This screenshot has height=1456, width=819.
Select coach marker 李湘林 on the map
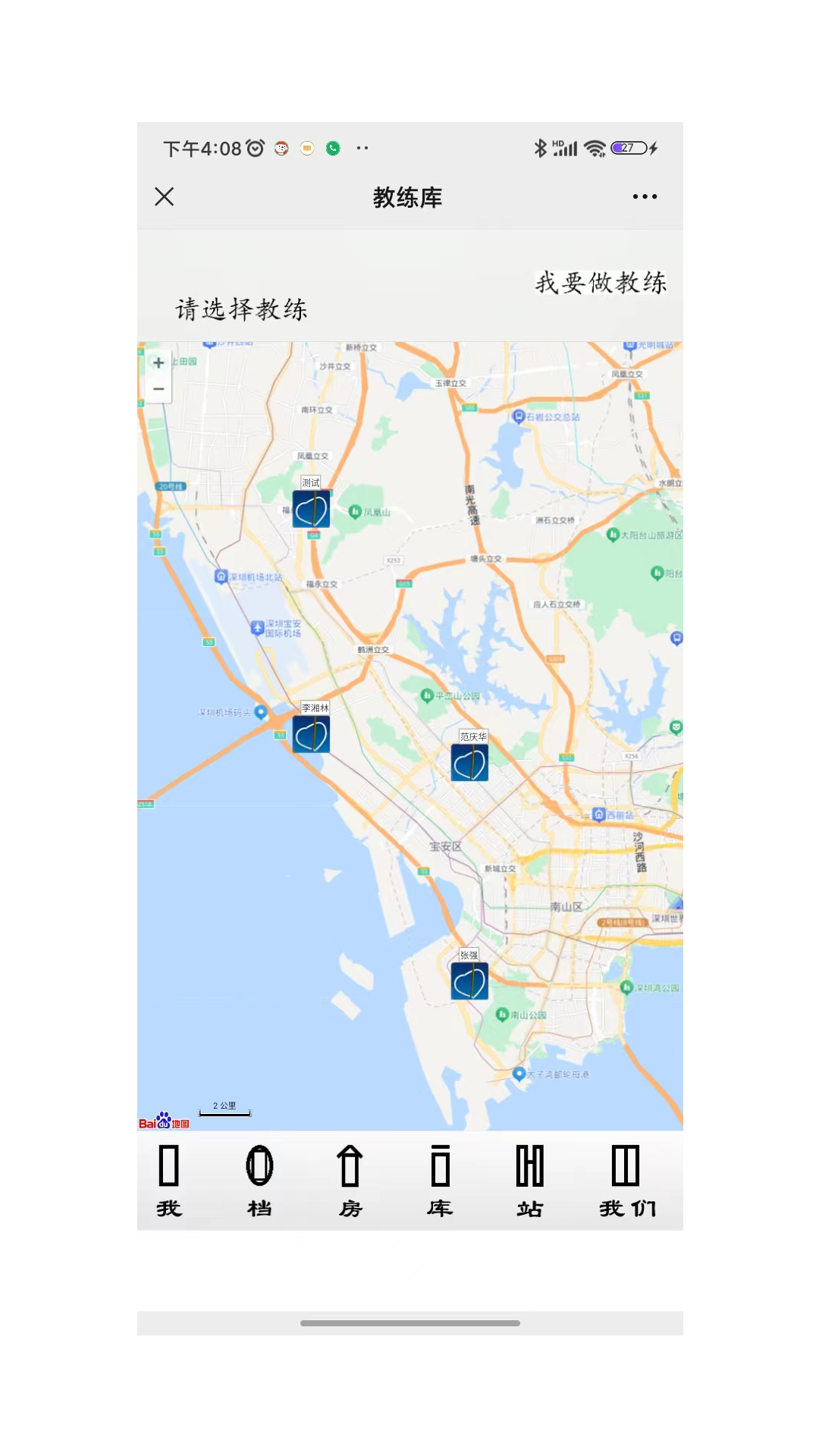[311, 734]
